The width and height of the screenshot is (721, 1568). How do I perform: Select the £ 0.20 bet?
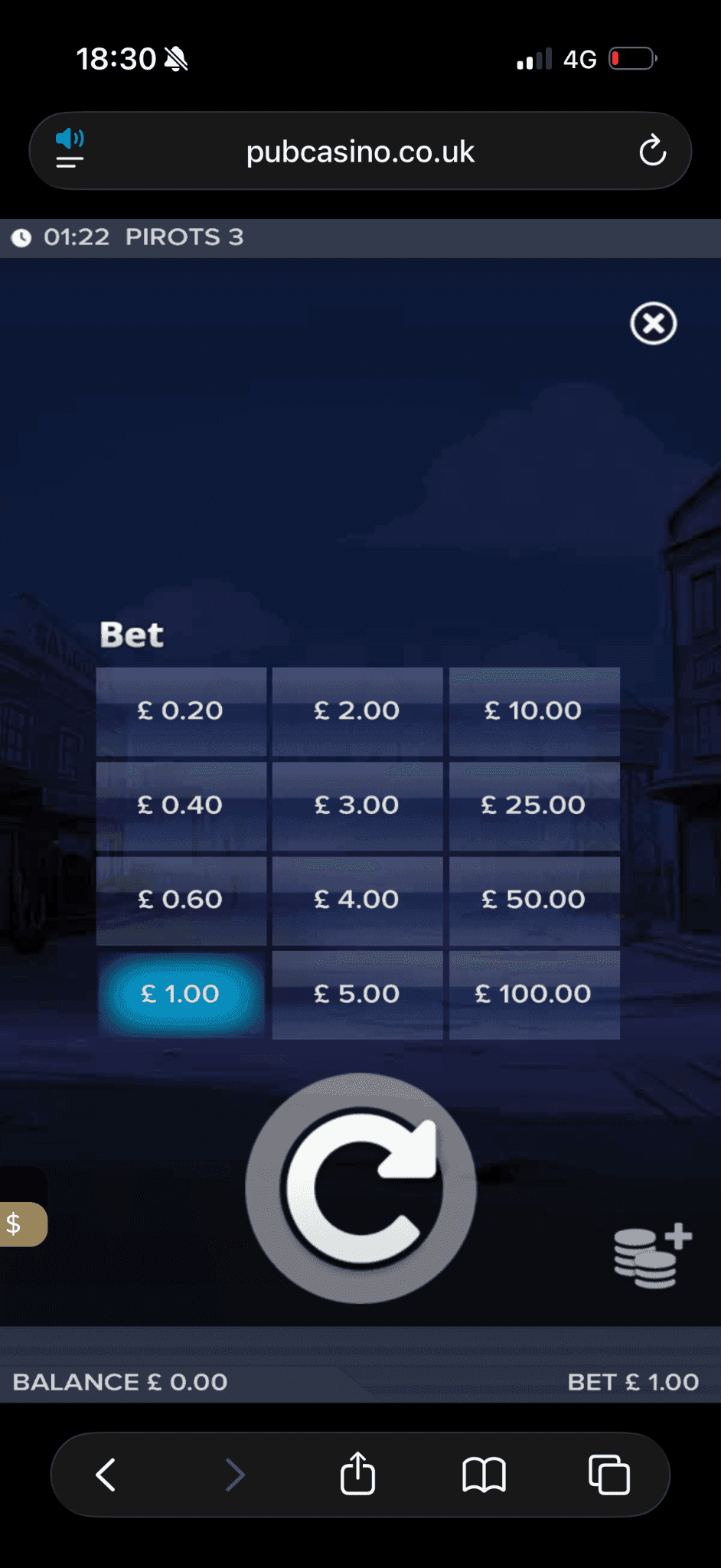pyautogui.click(x=181, y=711)
